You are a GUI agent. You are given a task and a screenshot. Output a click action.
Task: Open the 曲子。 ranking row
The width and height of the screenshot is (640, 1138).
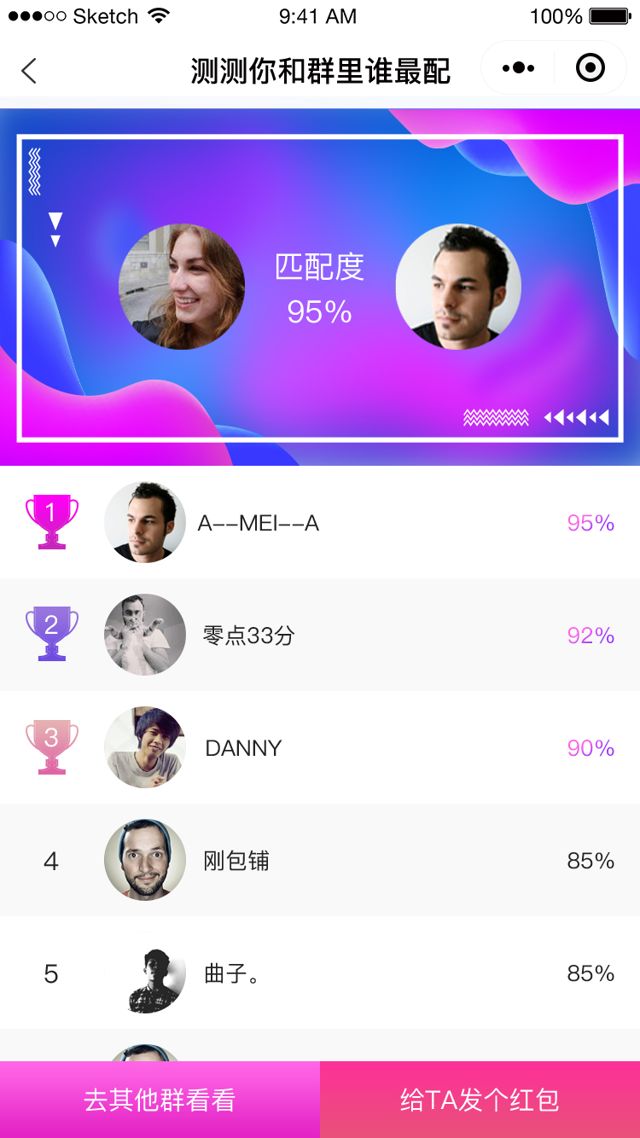coord(320,973)
